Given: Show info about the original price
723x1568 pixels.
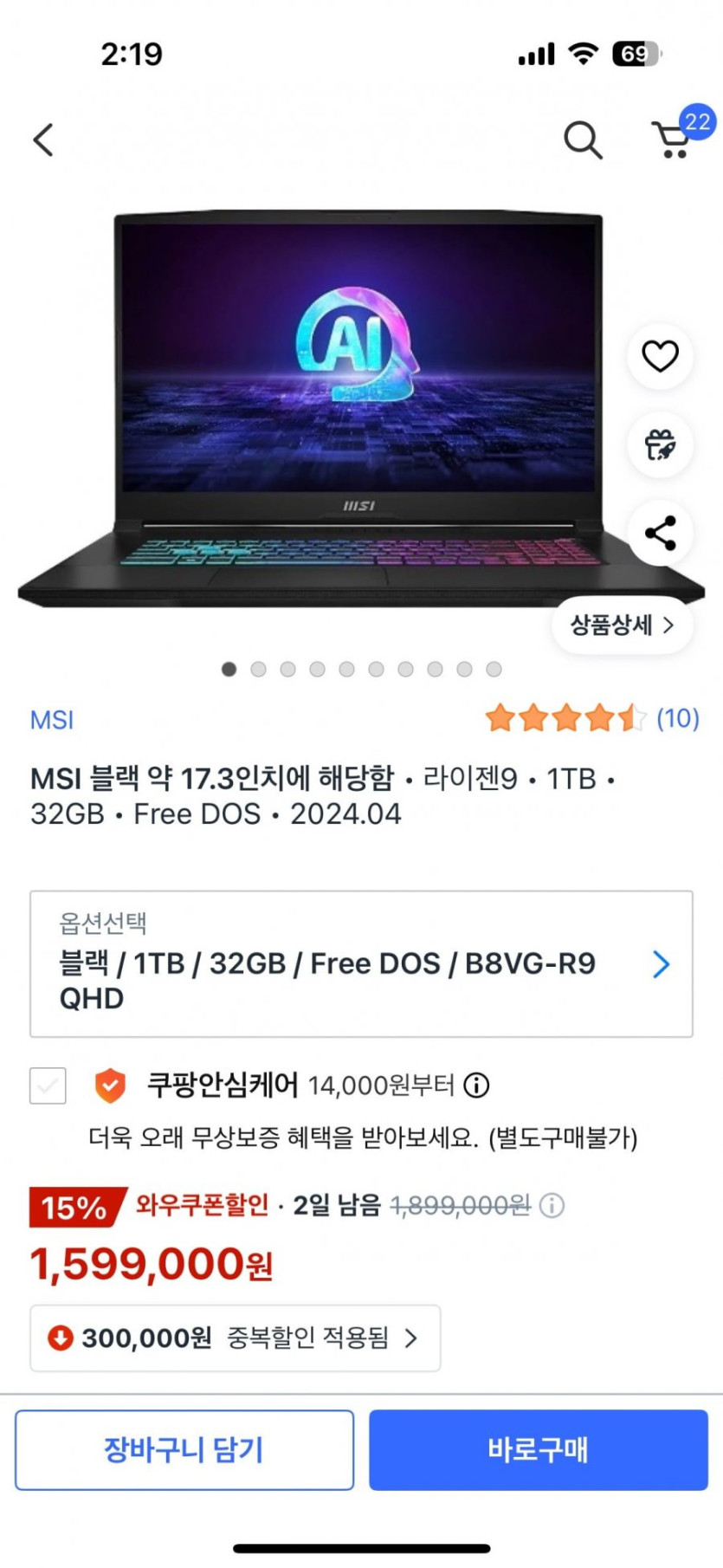Looking at the screenshot, I should coord(552,1205).
